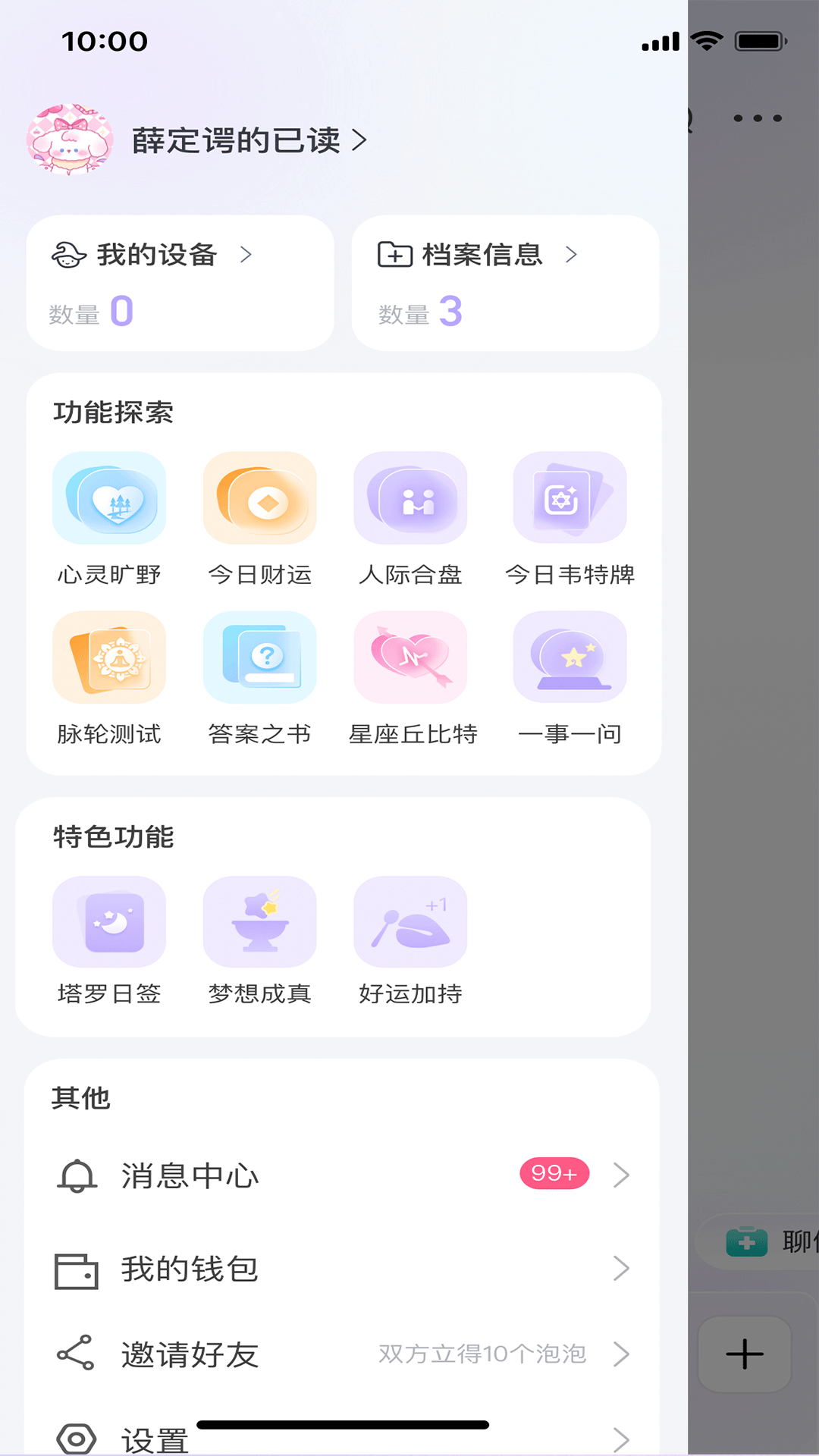Select the 星座丘比特 heart icon

pos(410,657)
